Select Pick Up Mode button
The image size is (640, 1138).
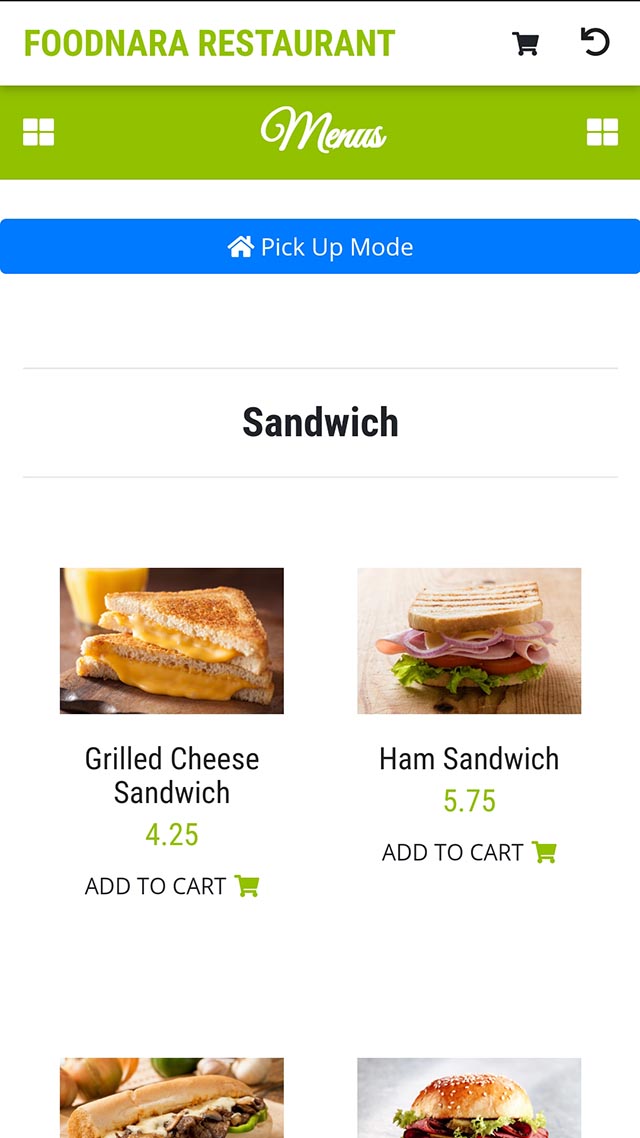pos(320,247)
